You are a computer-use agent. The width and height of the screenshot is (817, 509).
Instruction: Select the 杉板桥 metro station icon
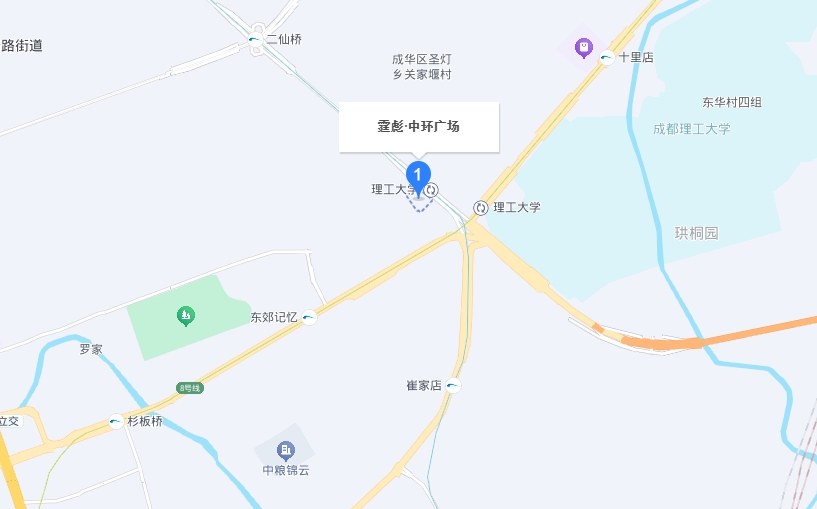point(116,421)
